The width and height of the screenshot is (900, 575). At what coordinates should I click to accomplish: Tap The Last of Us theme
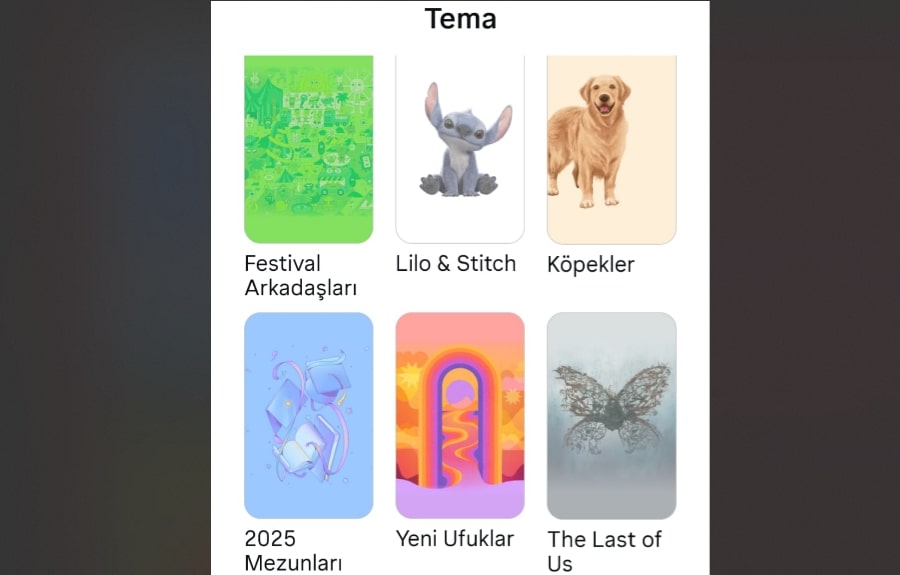coord(611,415)
